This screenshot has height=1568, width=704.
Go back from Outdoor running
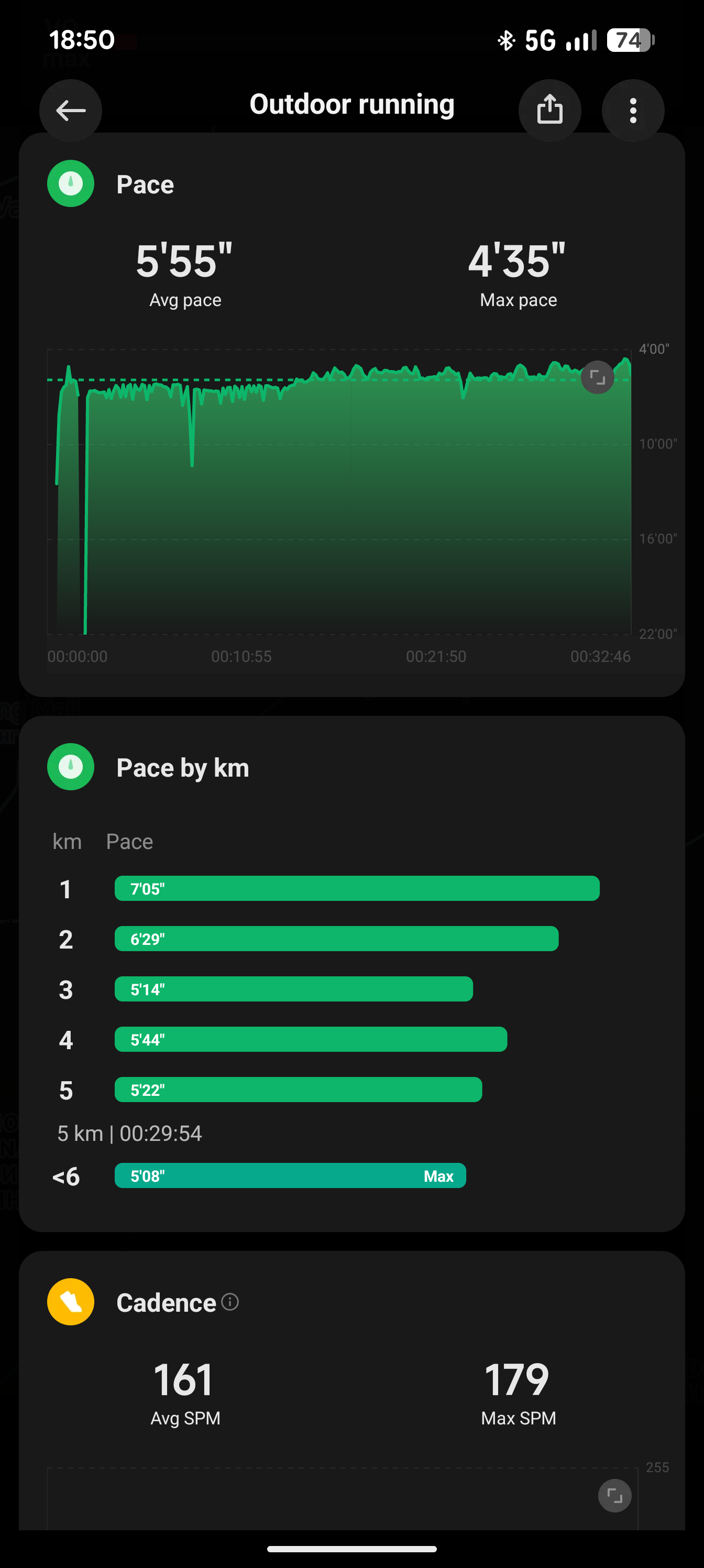coord(71,110)
